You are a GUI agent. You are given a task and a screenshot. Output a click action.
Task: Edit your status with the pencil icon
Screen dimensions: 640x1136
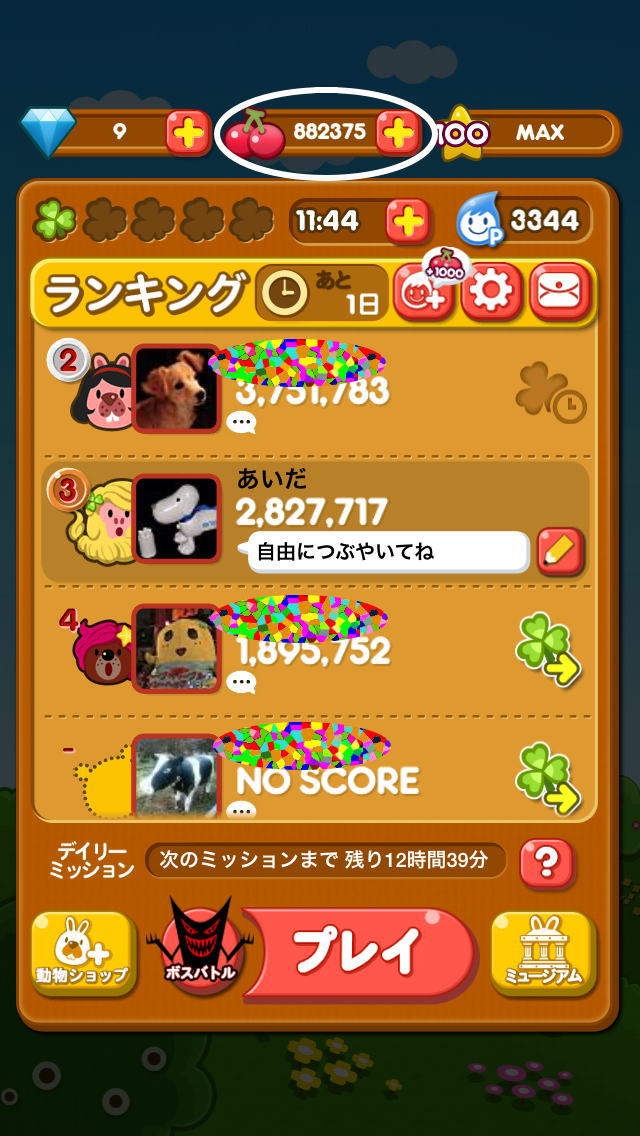tap(561, 552)
